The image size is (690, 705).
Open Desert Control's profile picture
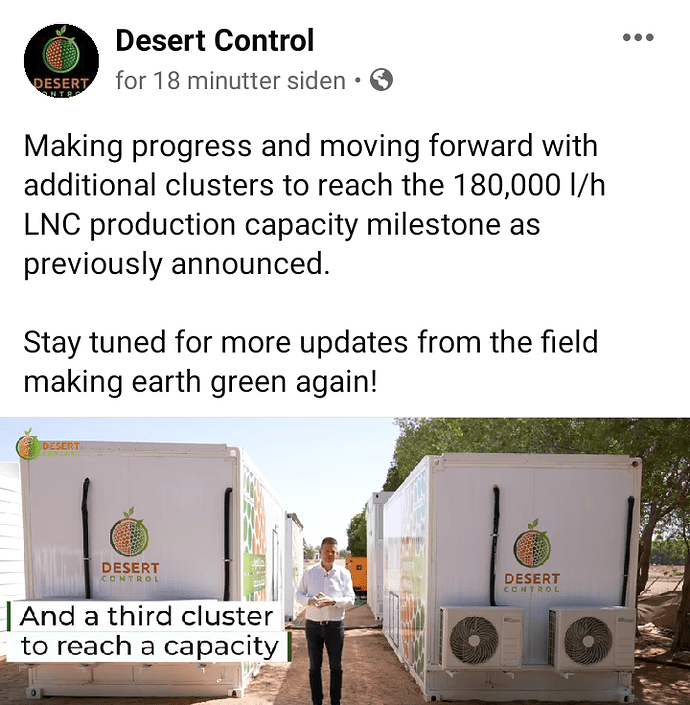(x=62, y=60)
